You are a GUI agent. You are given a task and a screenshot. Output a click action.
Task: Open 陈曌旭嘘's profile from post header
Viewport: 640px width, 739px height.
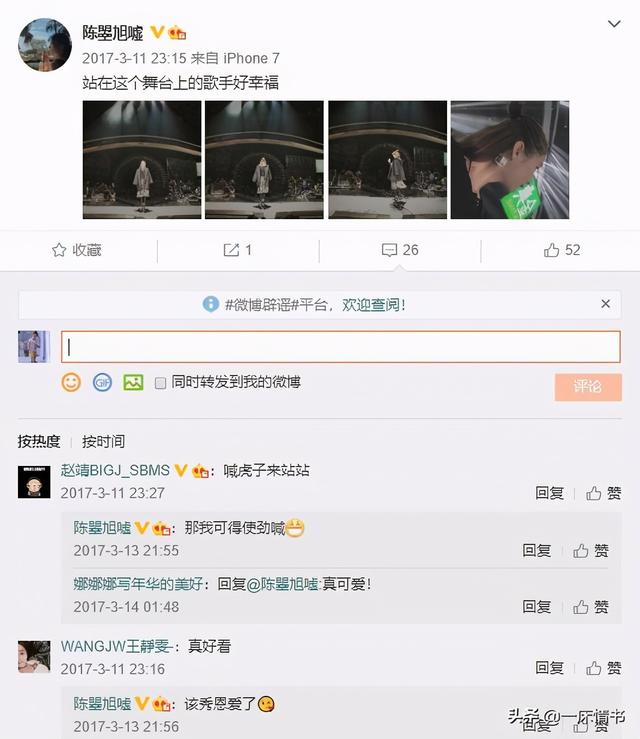pos(114,32)
